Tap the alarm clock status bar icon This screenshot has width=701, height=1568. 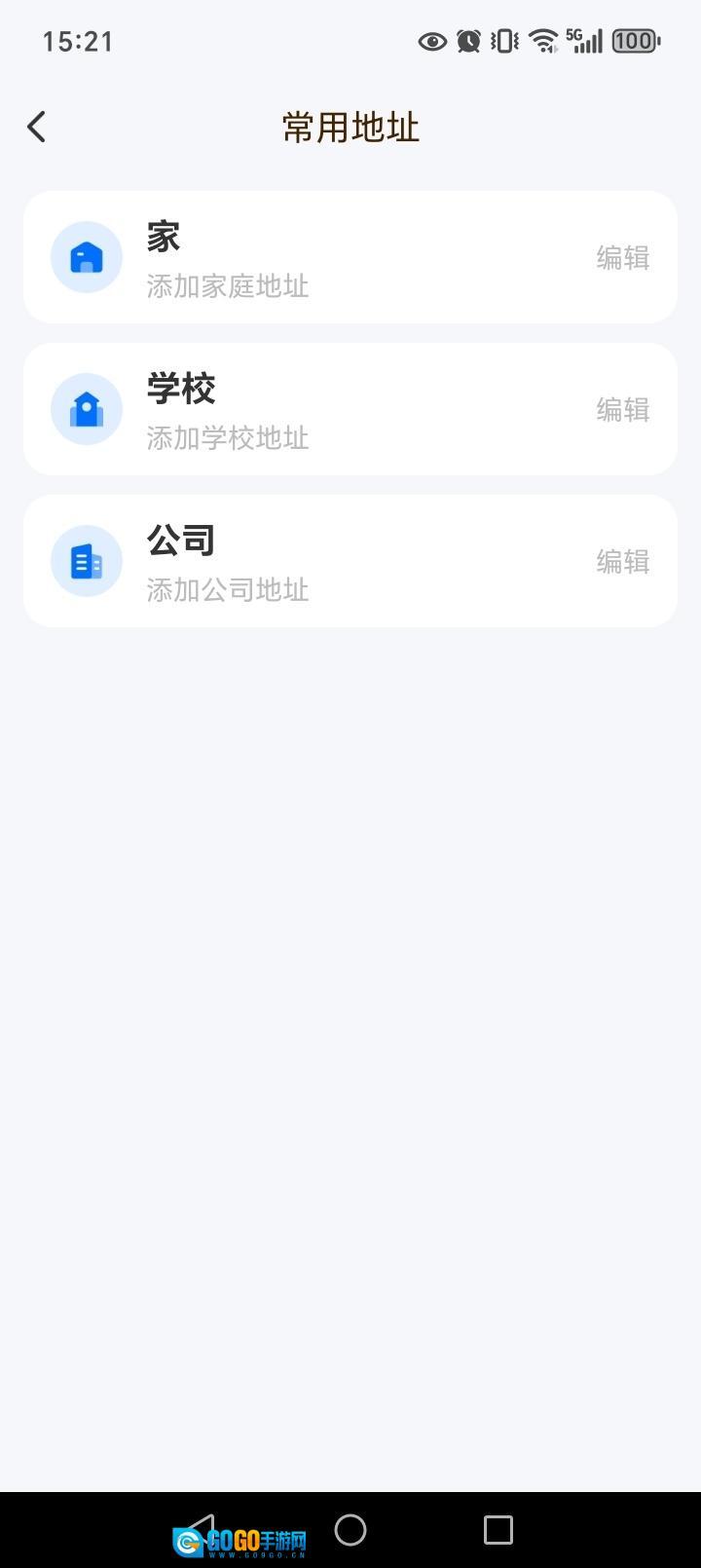coord(467,41)
